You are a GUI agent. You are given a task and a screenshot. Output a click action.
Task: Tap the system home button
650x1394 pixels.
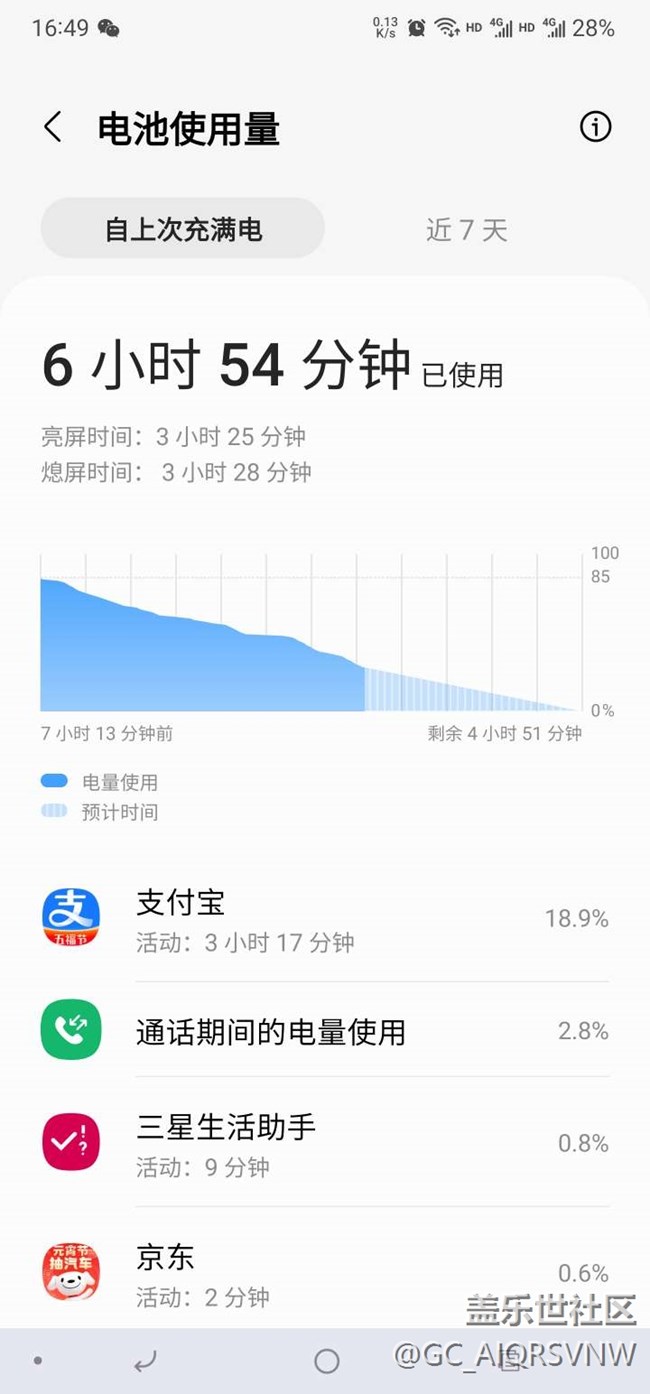(327, 1361)
